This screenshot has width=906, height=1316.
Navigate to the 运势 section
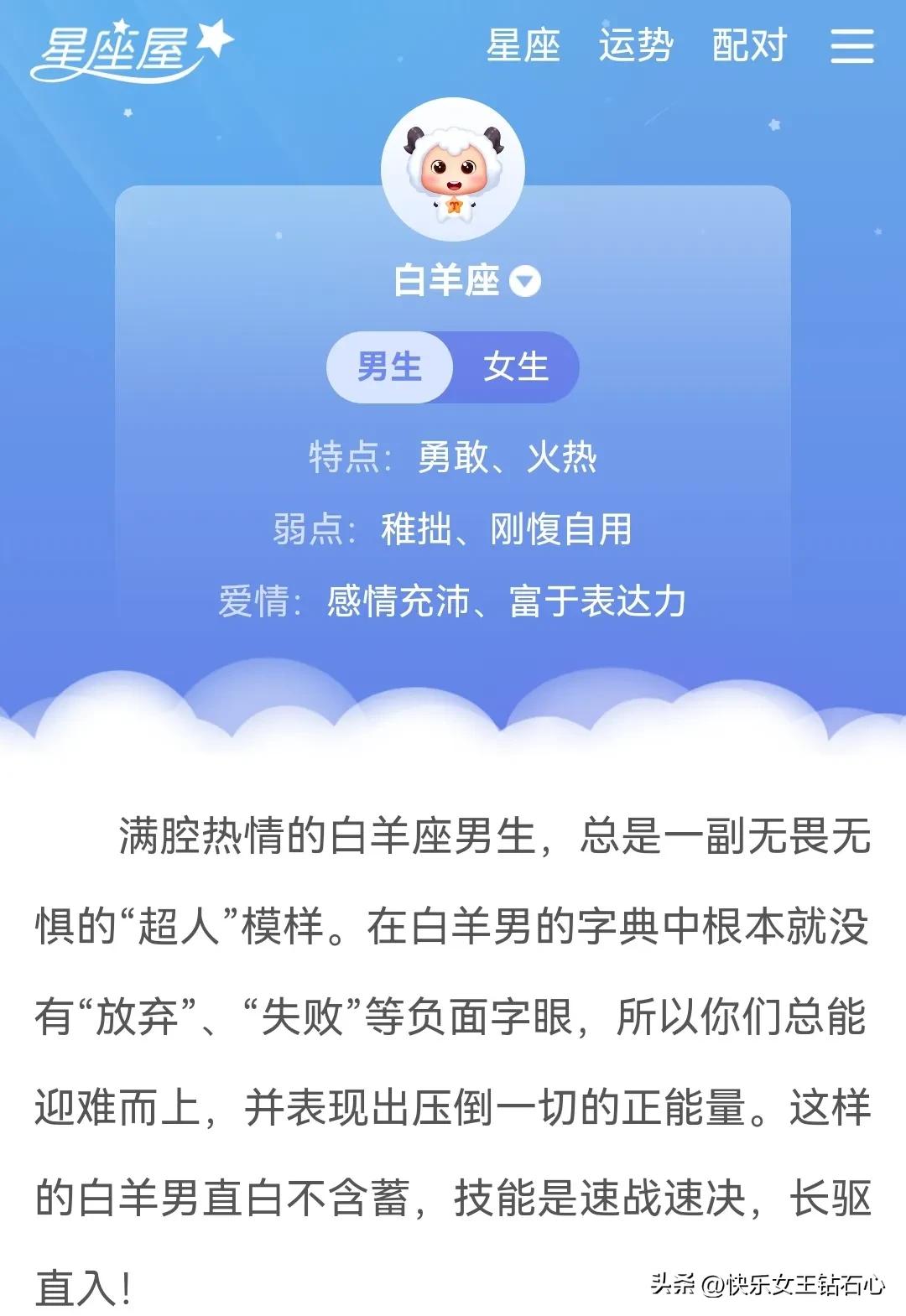pyautogui.click(x=635, y=46)
